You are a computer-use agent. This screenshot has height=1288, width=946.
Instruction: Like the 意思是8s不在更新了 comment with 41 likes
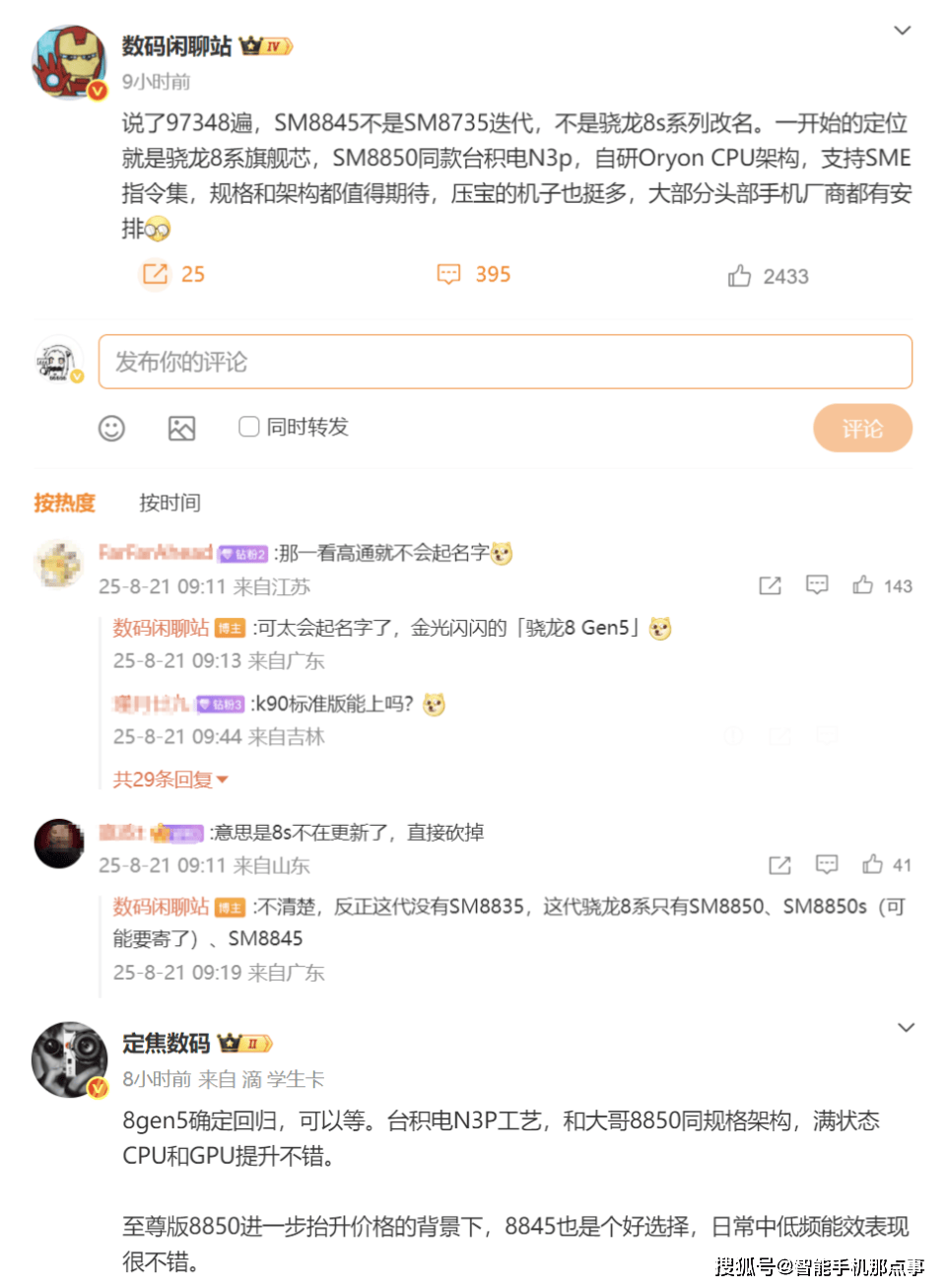coord(873,864)
